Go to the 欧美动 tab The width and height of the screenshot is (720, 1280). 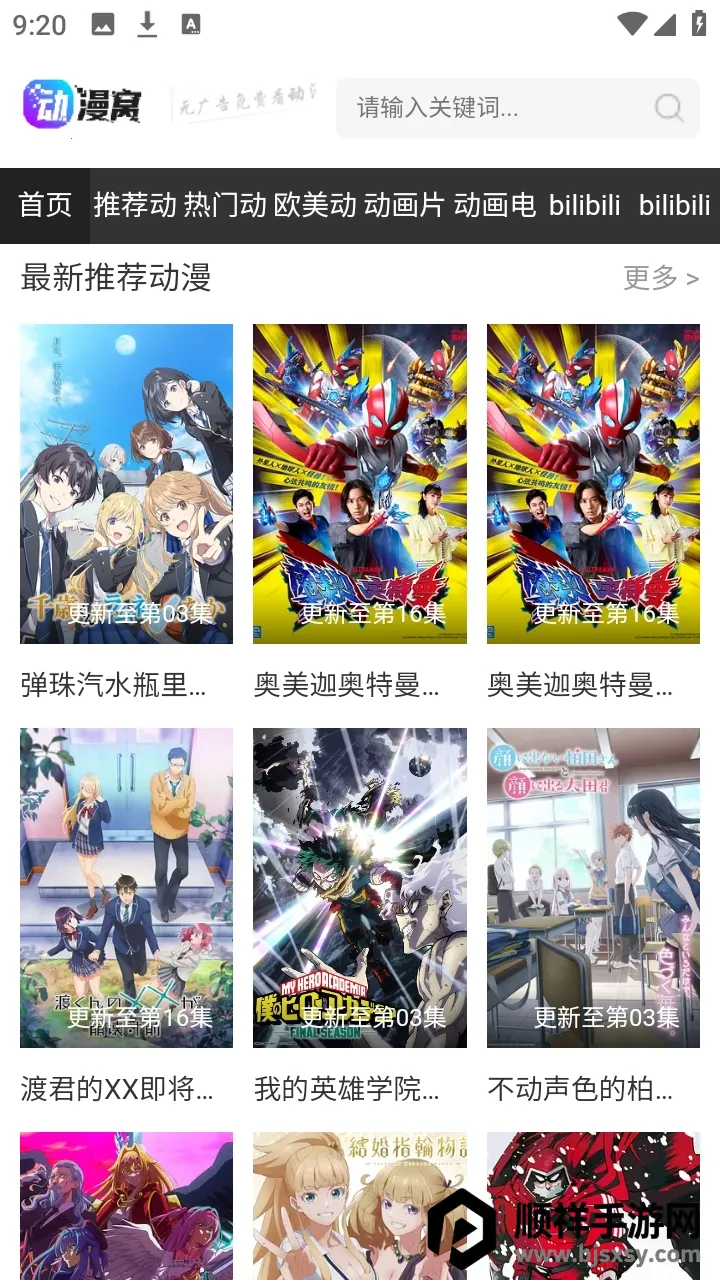click(315, 205)
